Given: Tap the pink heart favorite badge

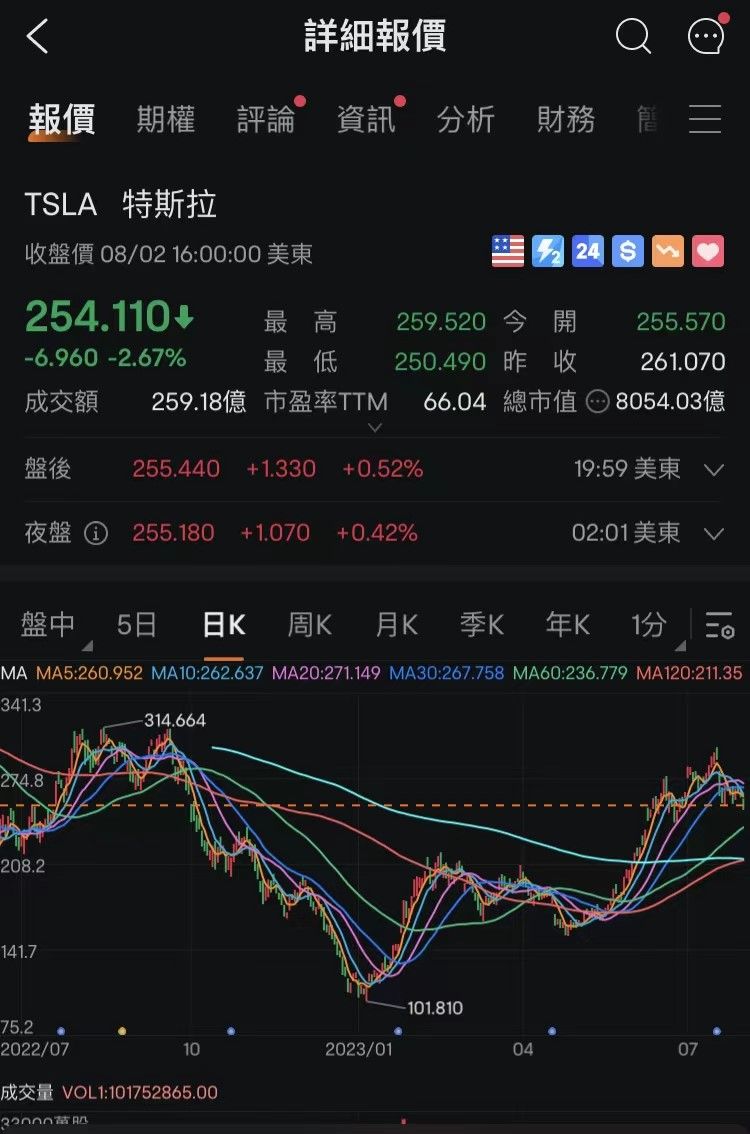Looking at the screenshot, I should coord(708,251).
